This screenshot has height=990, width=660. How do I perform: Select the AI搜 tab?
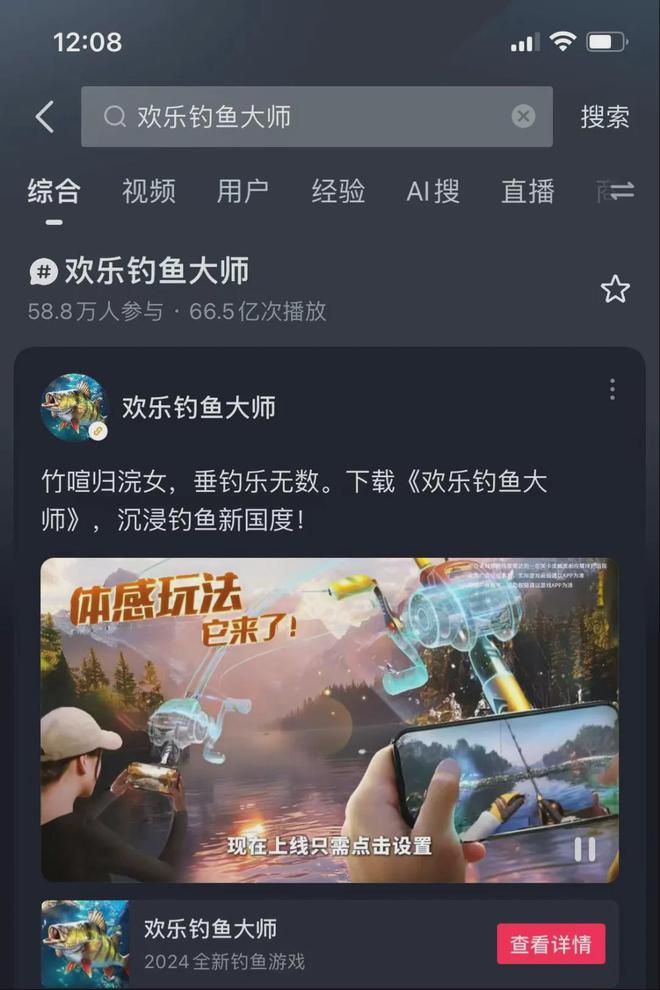[433, 191]
